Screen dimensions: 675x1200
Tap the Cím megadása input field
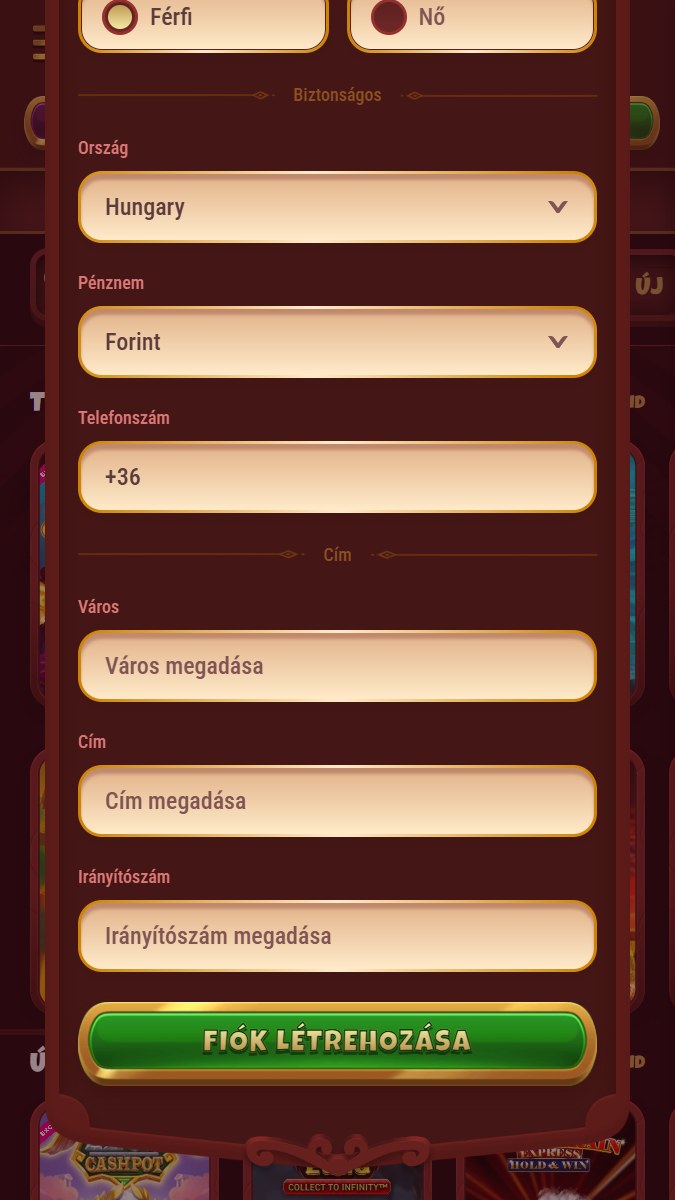coord(337,801)
